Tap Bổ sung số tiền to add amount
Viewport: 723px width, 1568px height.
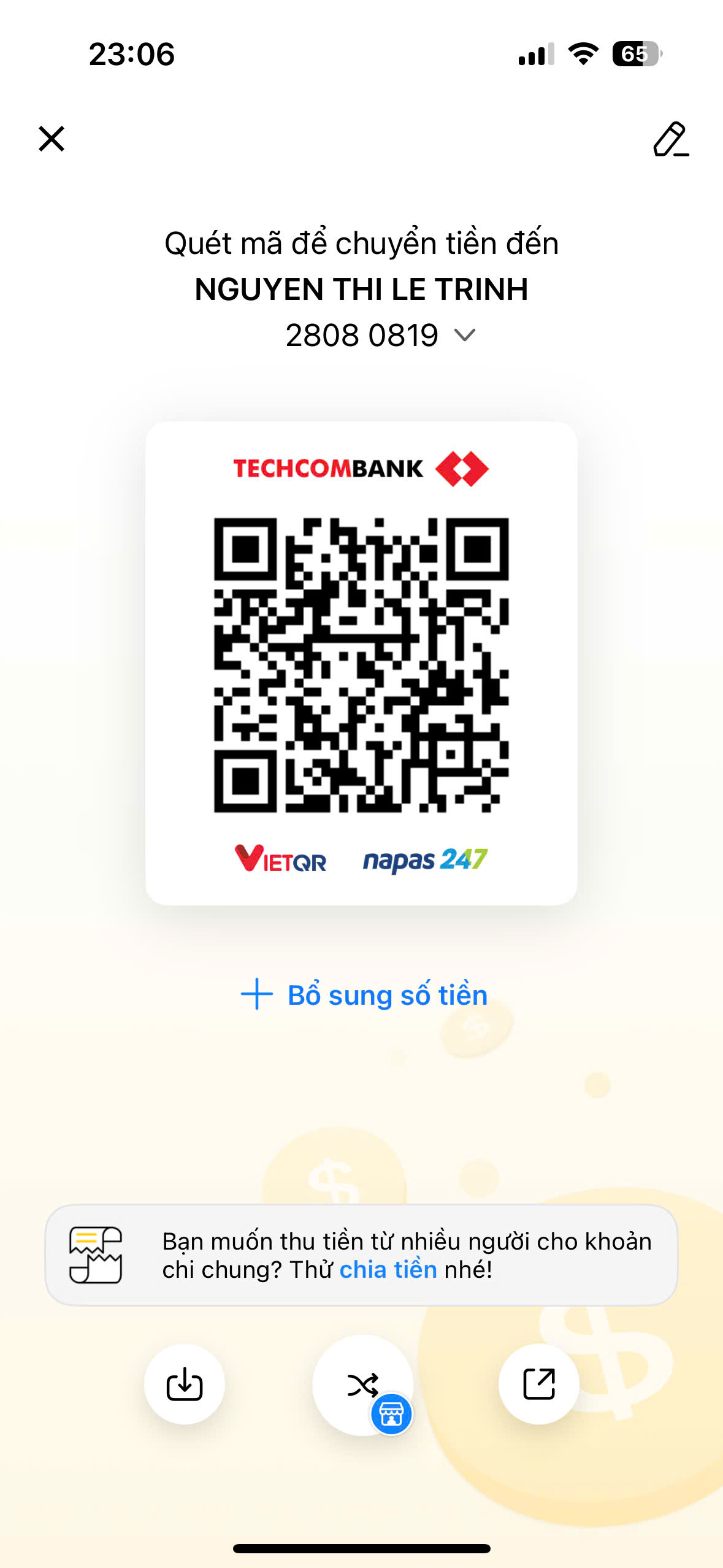(x=364, y=994)
